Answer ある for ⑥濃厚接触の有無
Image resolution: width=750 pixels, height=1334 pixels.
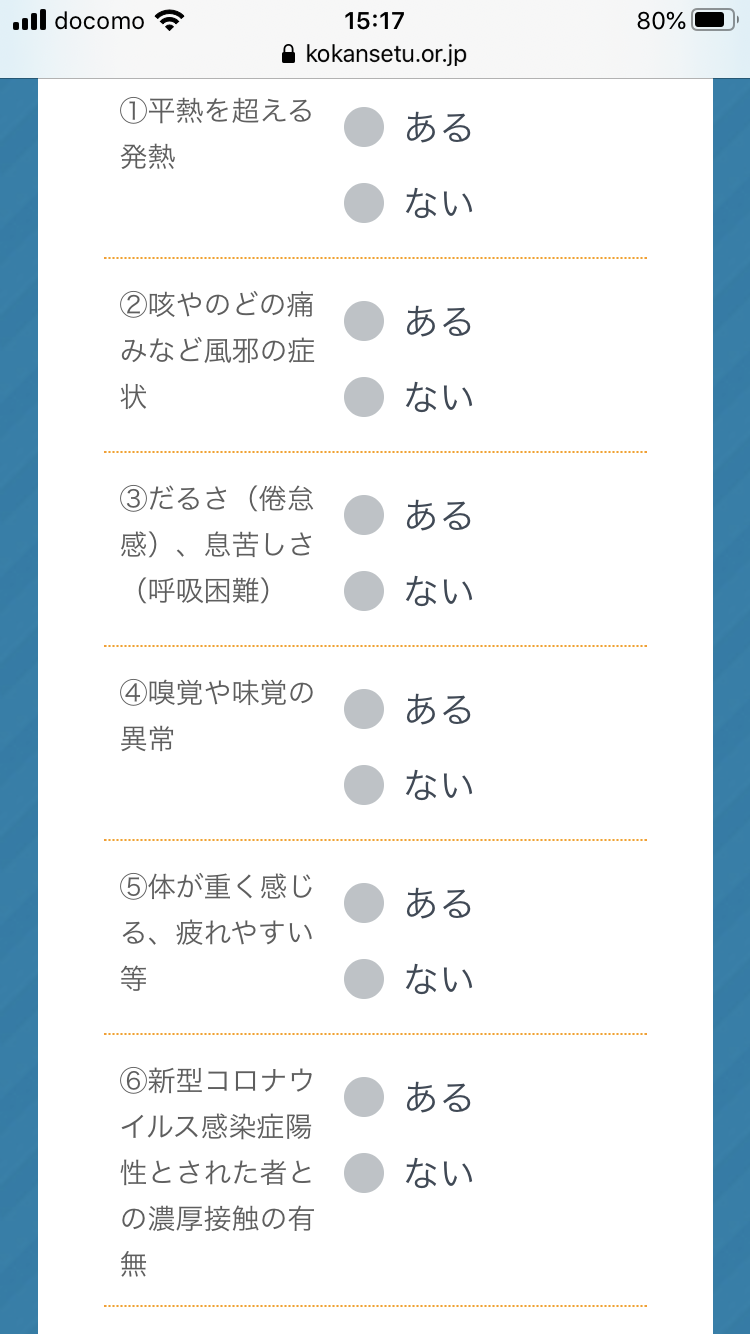click(364, 1098)
